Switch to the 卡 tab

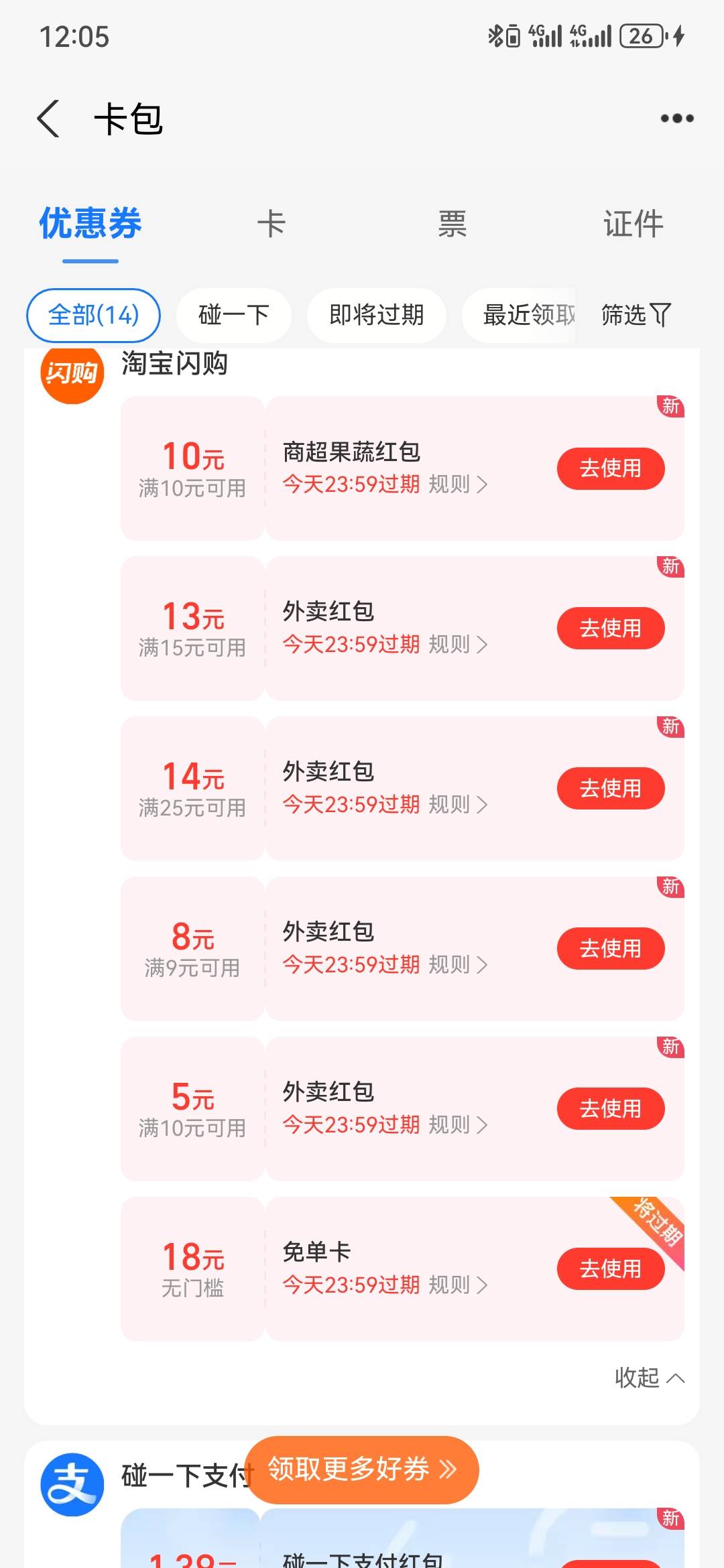(271, 224)
